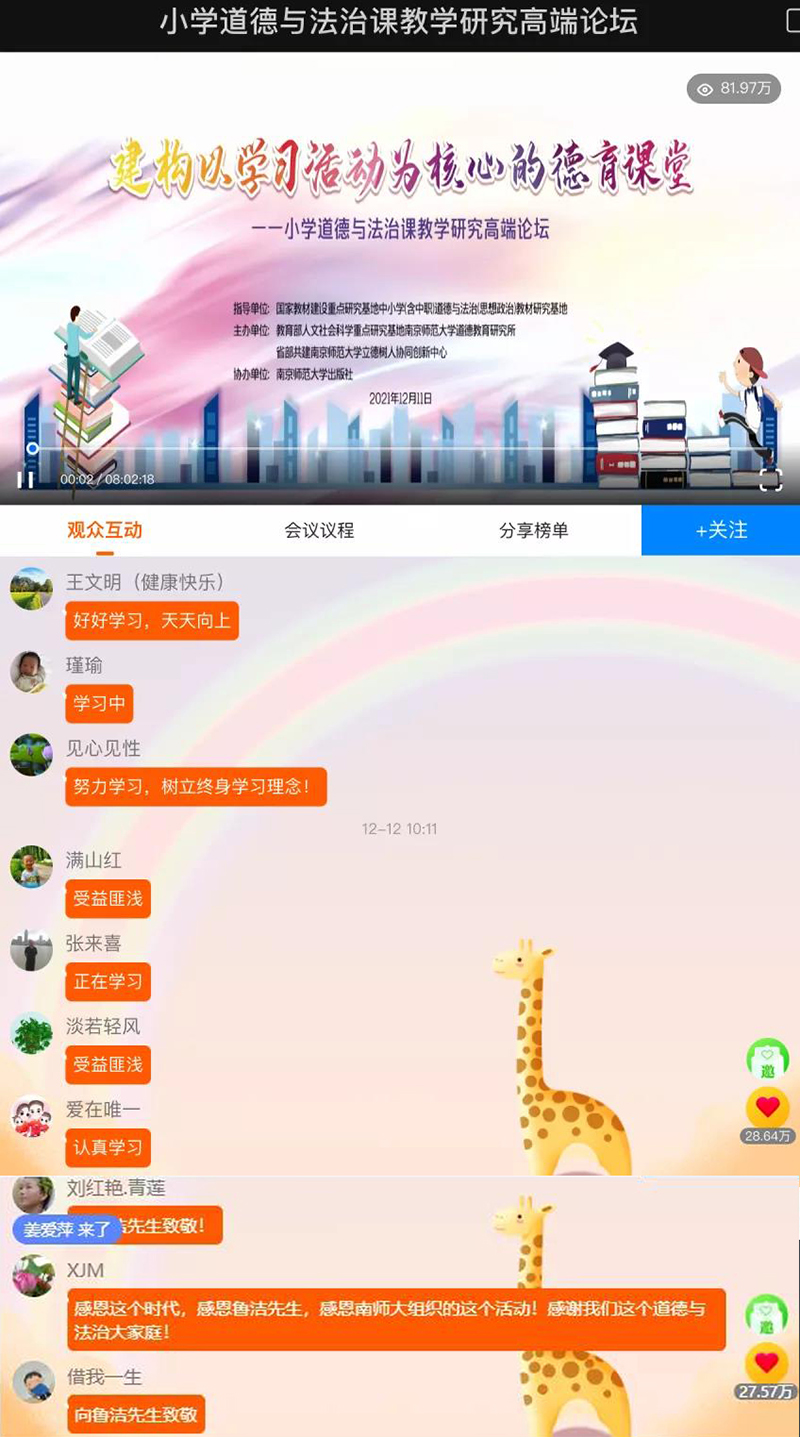Open the 会议议程 tab
Screen dimensions: 800x1437
click(x=319, y=530)
